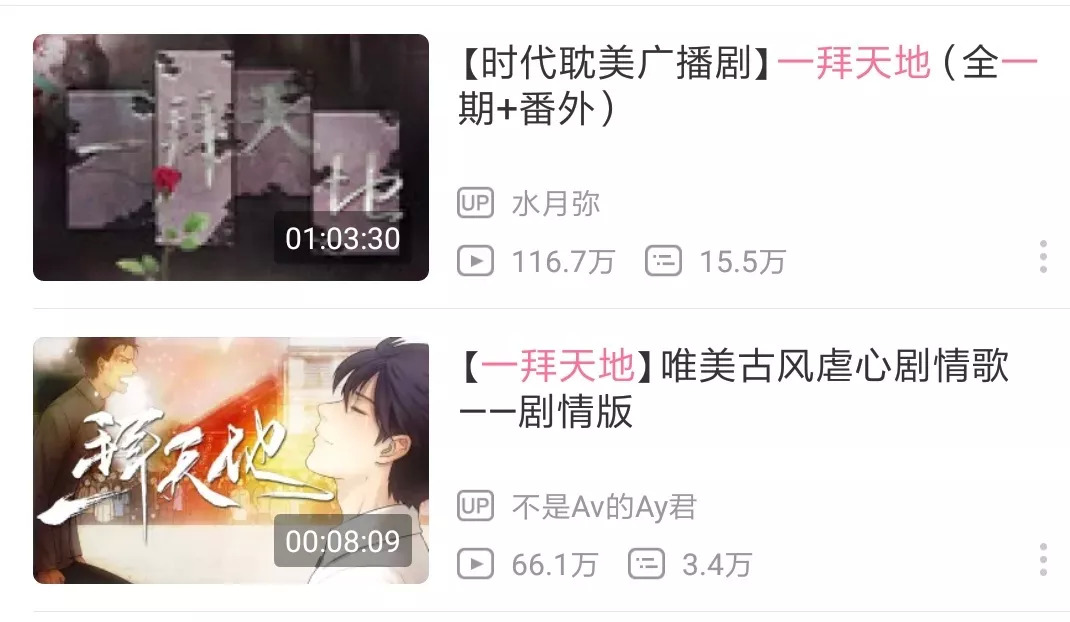
Task: Open the 【时代耽美广播剧】一拜天地 video title
Action: (745, 87)
